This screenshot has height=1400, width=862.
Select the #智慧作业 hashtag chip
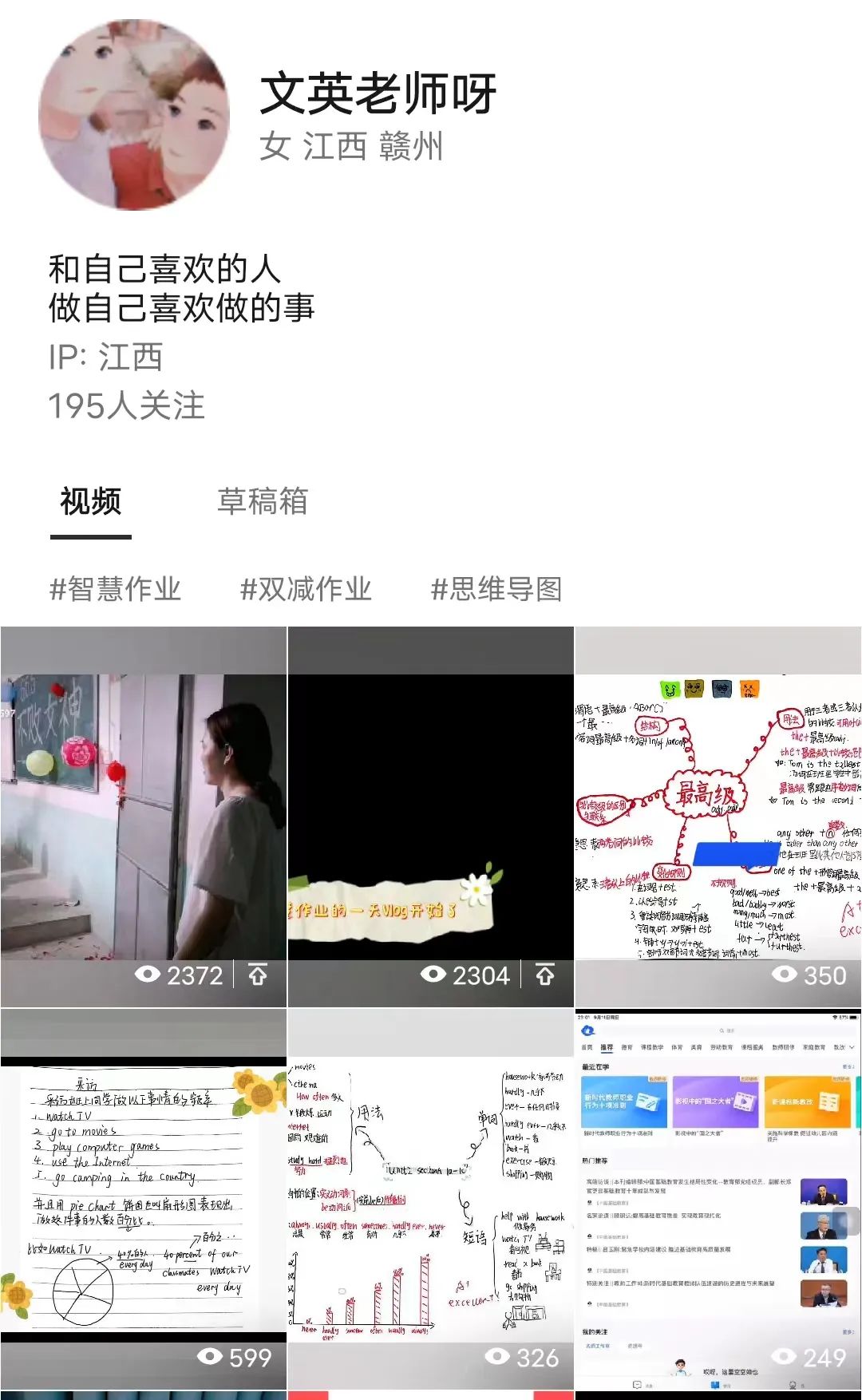[x=115, y=589]
